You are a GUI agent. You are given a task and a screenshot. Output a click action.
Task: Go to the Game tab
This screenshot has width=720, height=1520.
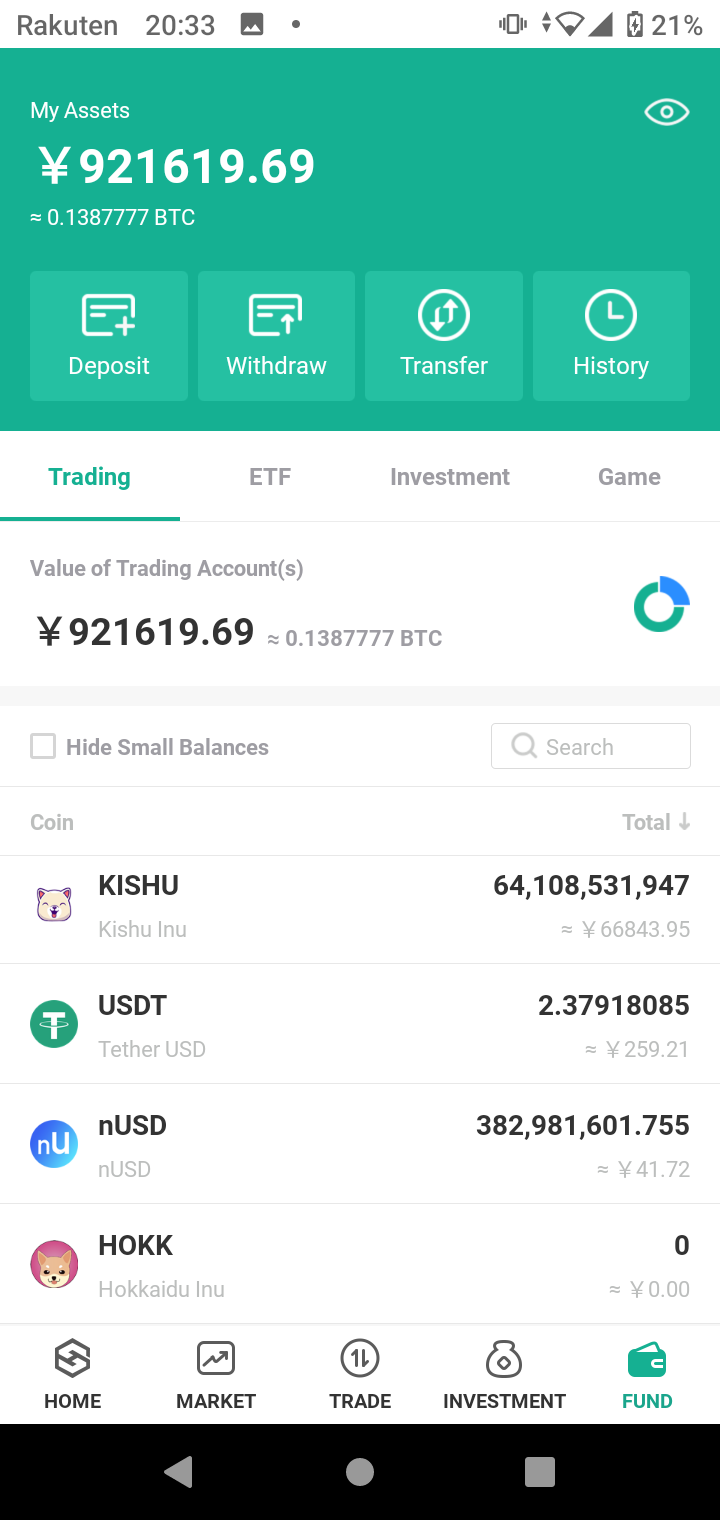tap(629, 477)
